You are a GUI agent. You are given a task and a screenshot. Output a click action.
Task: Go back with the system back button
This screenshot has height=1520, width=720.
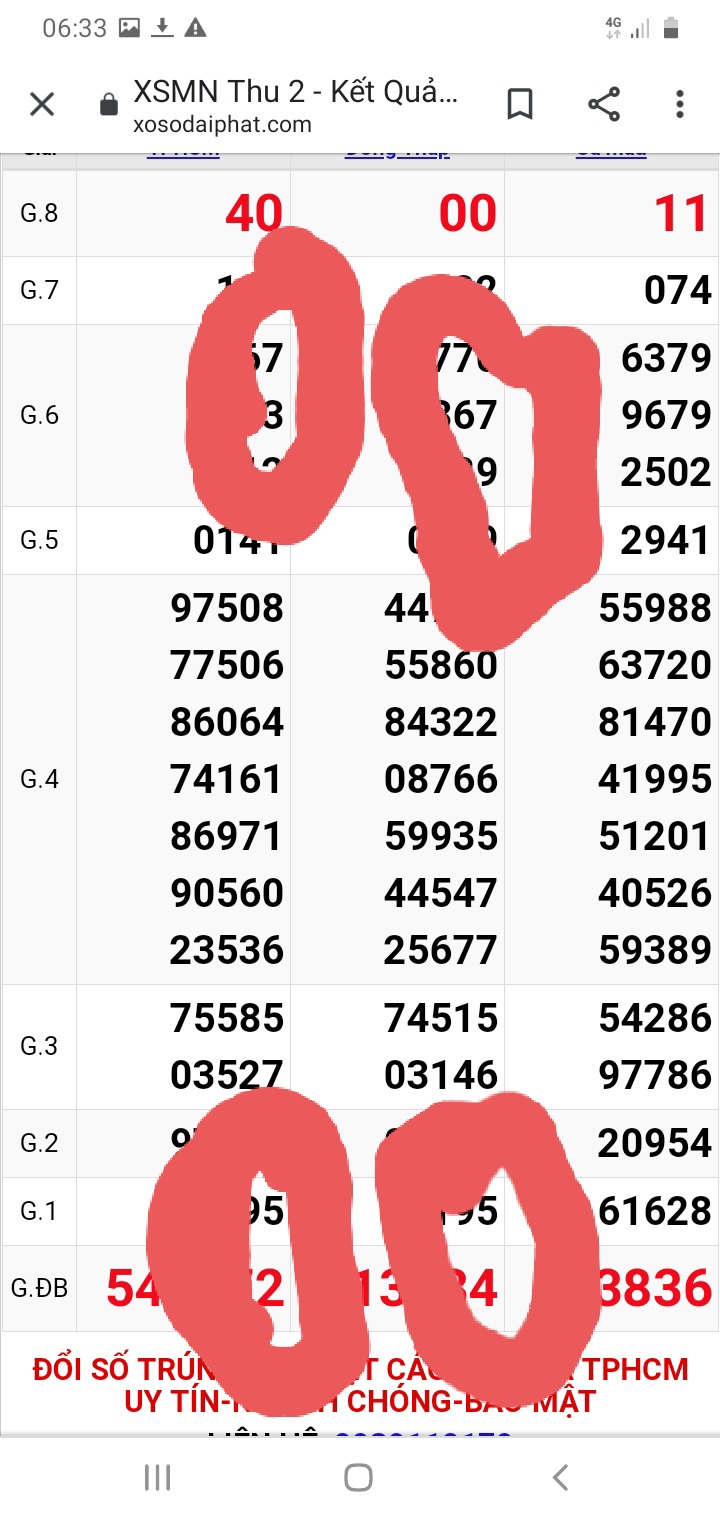click(561, 1477)
